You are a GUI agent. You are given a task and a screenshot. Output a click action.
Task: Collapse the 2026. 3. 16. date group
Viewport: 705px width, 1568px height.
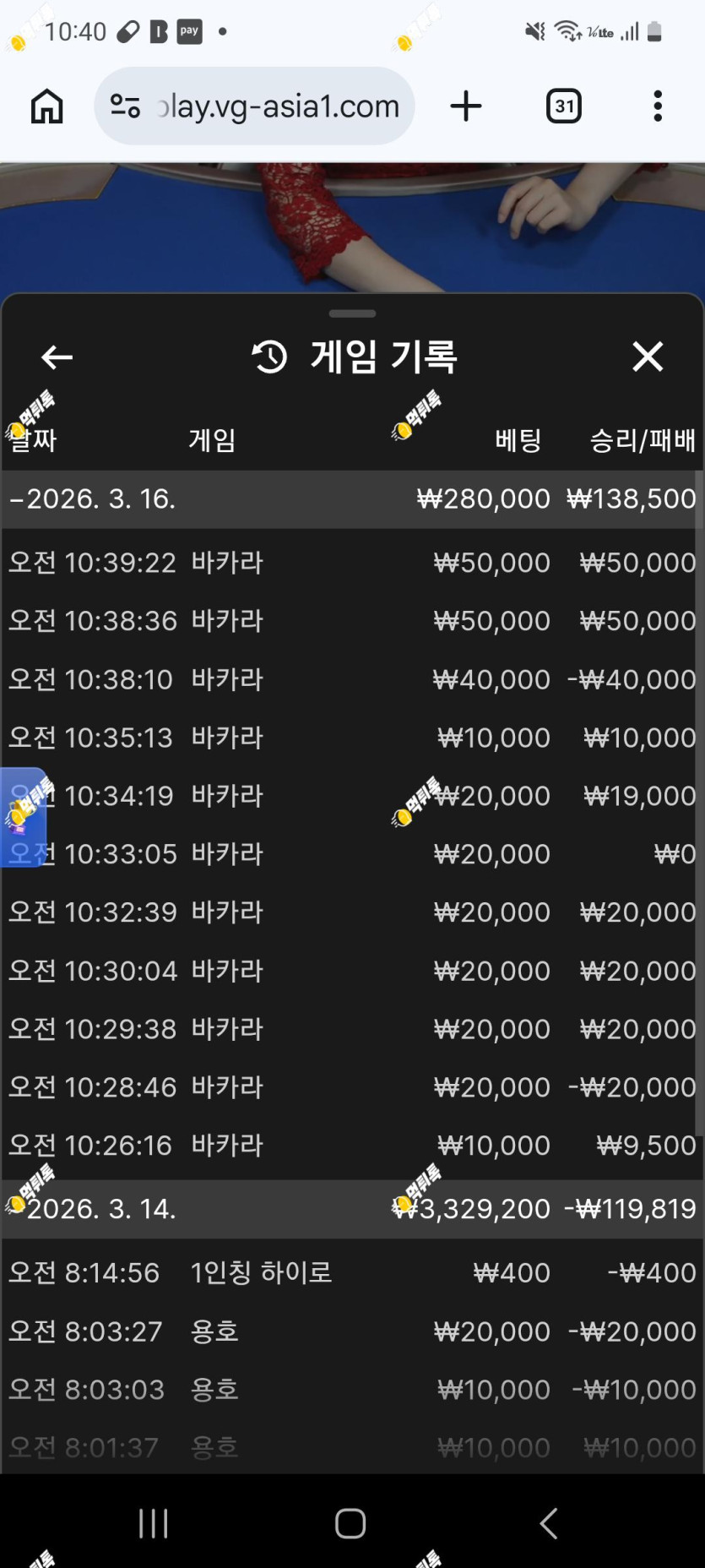[352, 499]
